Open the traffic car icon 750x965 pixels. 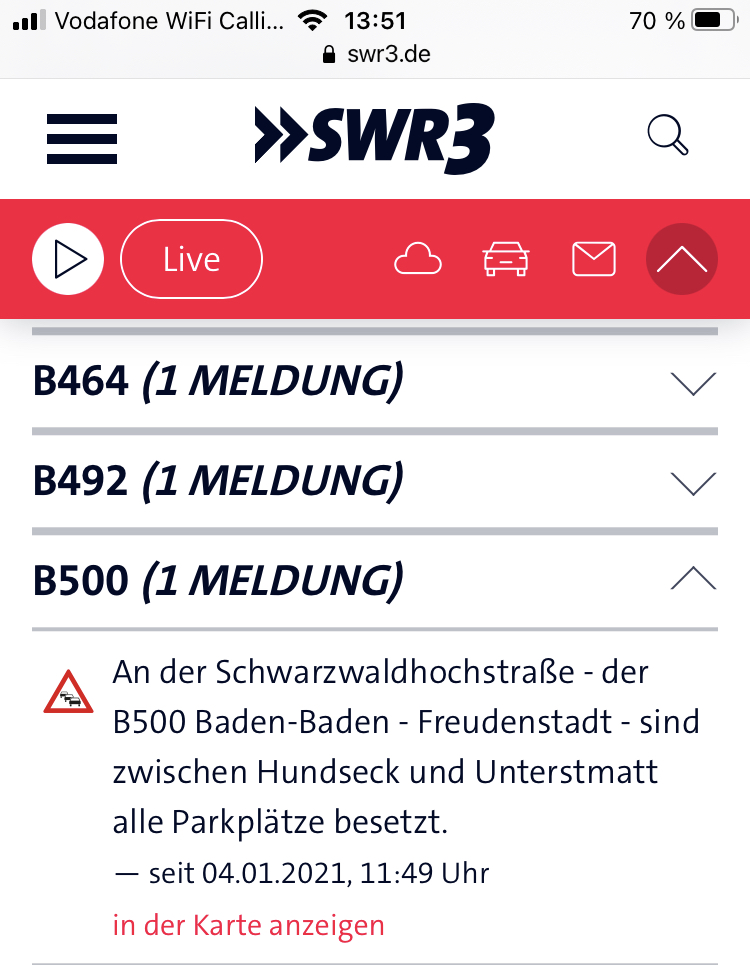[505, 260]
